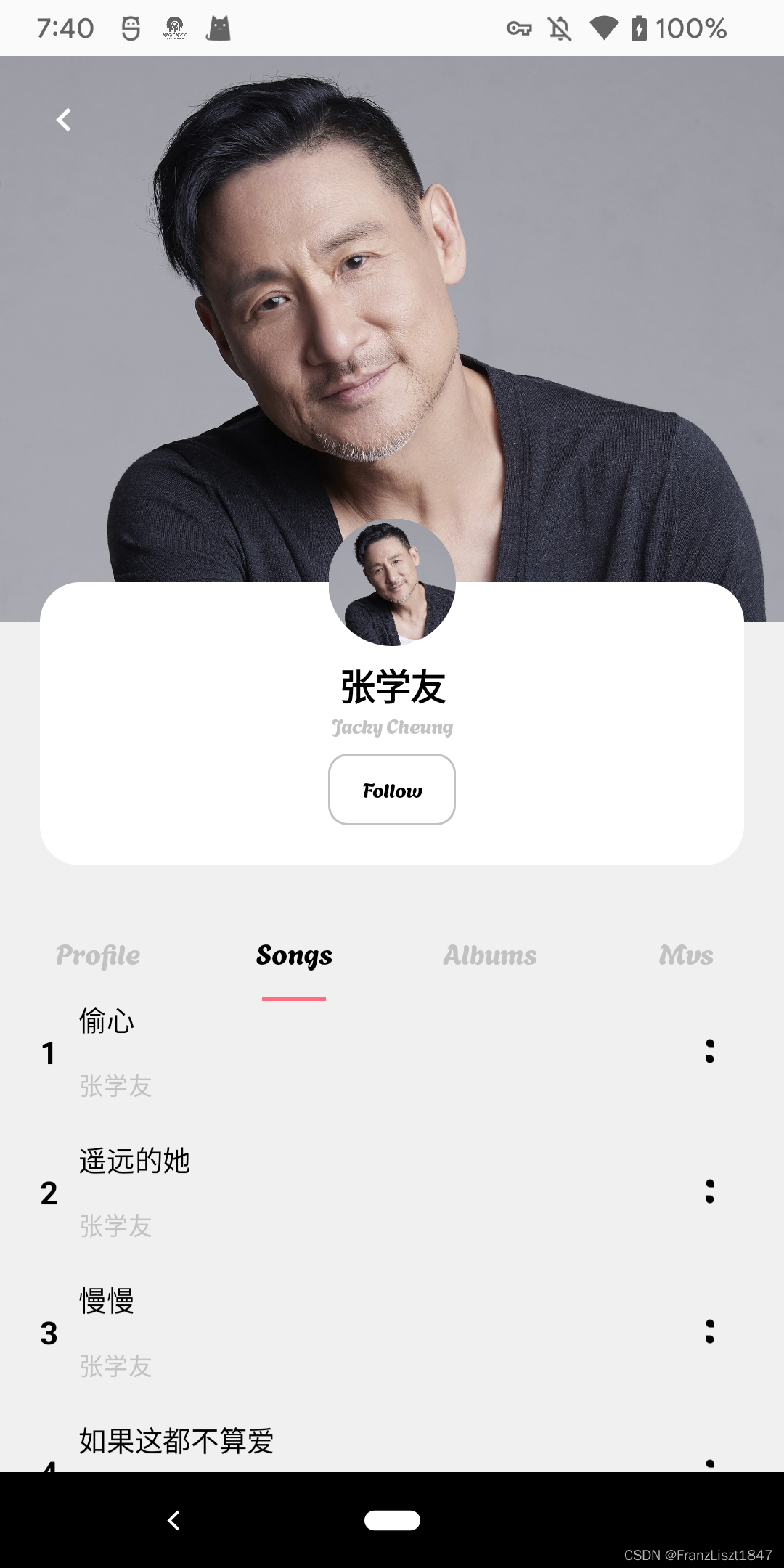Tap the round artist avatar

click(392, 582)
